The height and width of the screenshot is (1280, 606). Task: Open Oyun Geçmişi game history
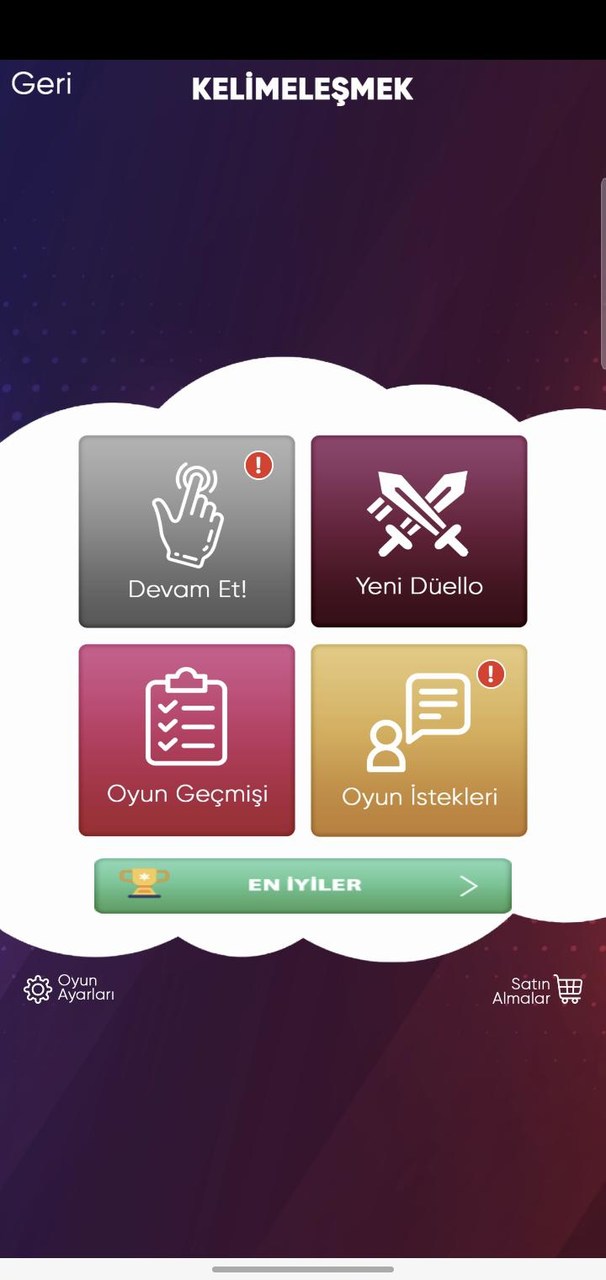click(187, 740)
